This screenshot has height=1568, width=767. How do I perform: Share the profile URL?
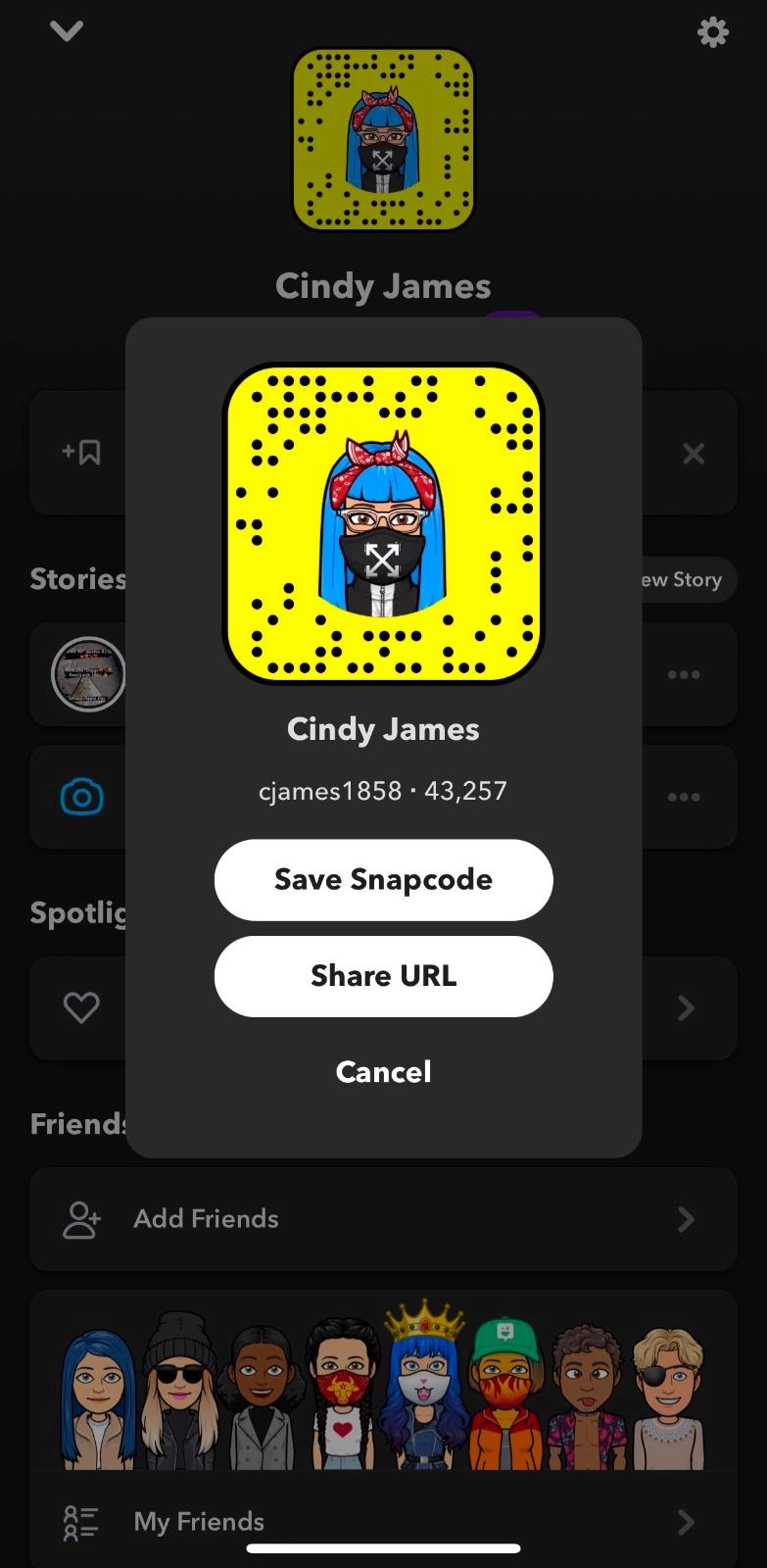pyautogui.click(x=383, y=976)
